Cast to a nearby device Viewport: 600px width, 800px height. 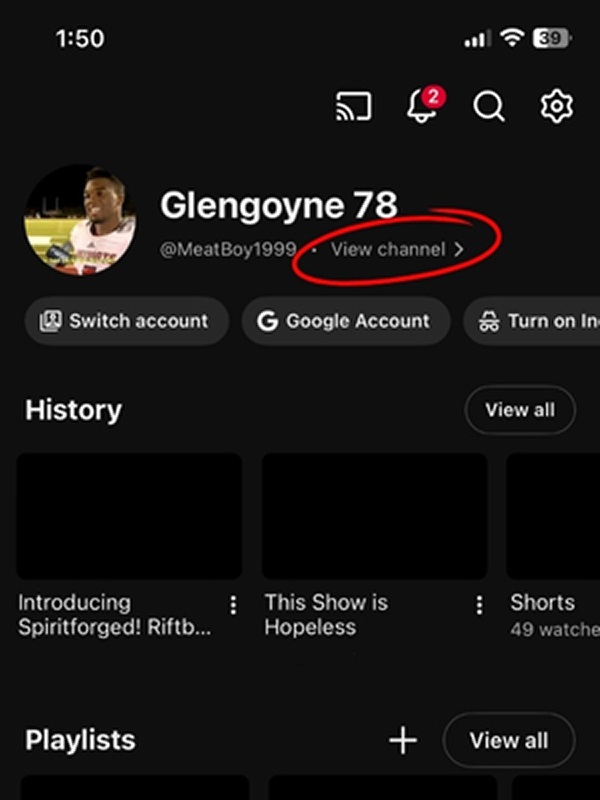354,106
